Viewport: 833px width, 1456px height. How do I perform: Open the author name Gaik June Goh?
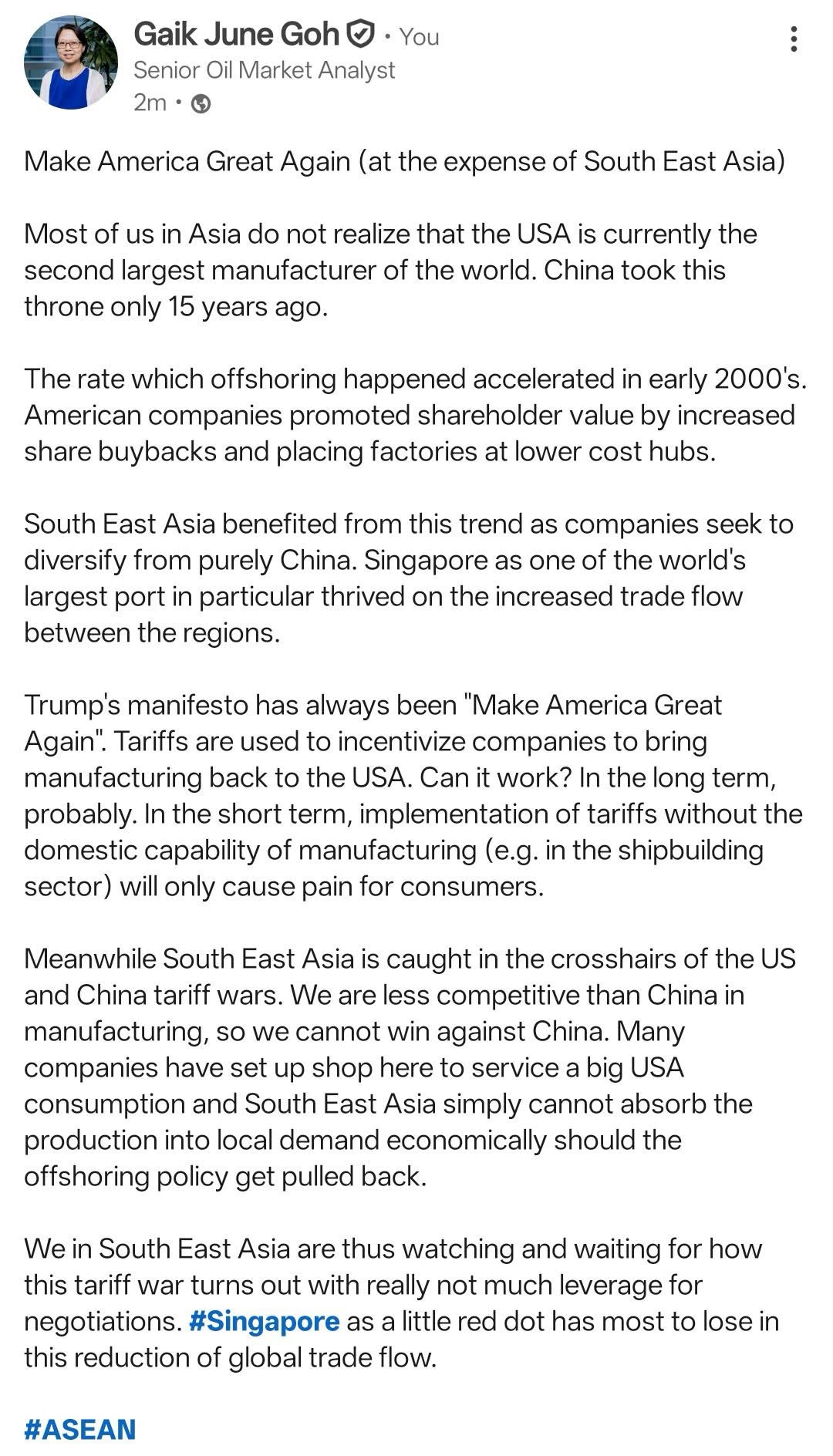(x=236, y=34)
